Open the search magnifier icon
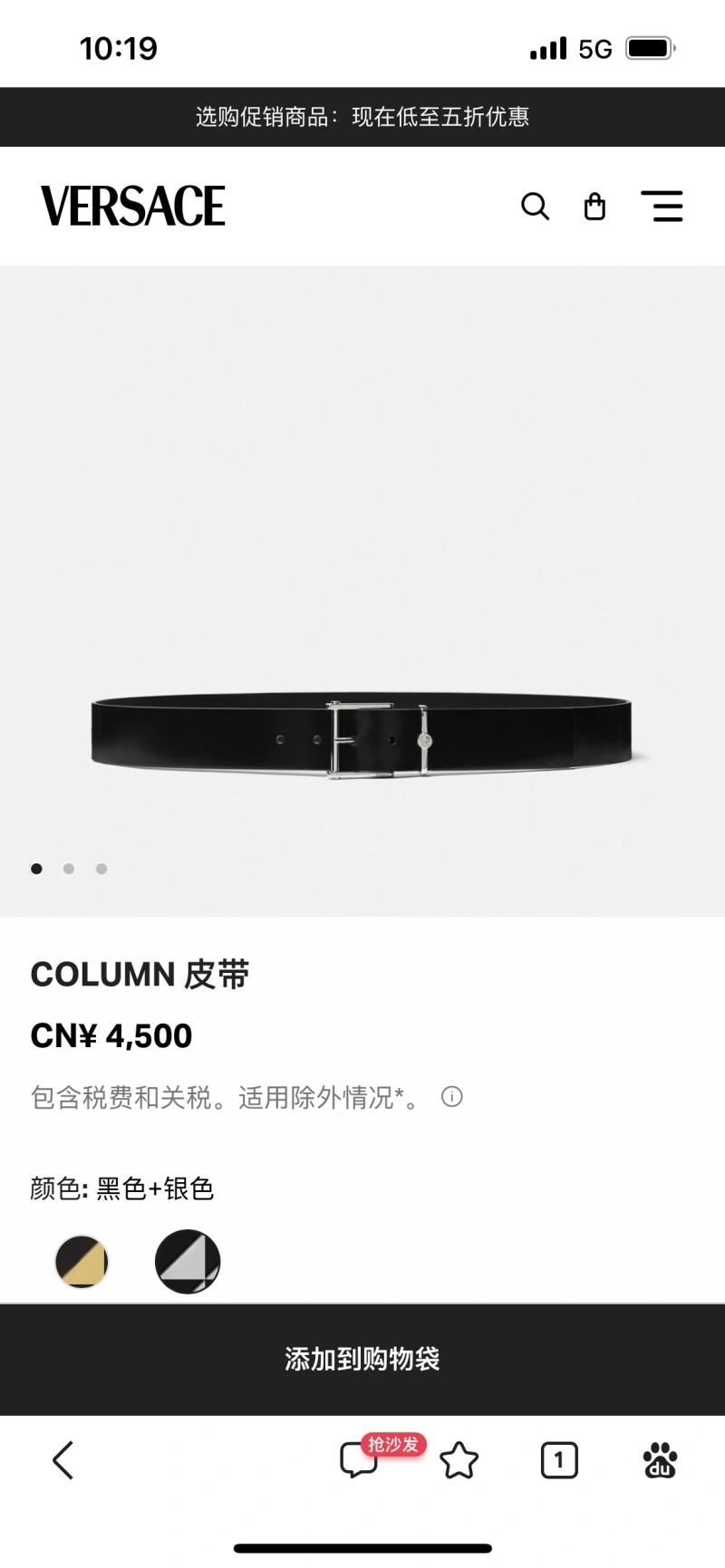The width and height of the screenshot is (725, 1568). point(535,207)
